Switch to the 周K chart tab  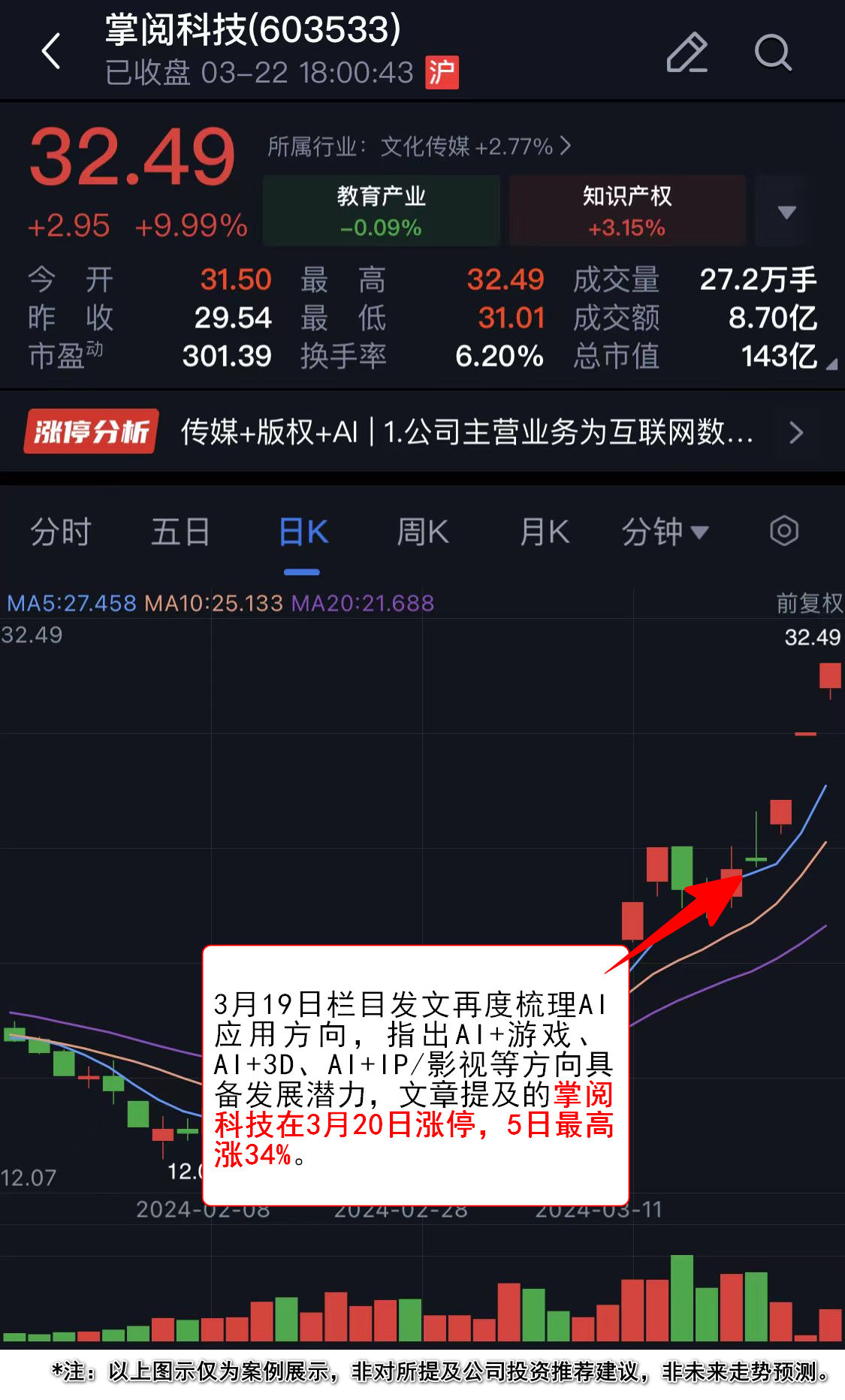[422, 533]
